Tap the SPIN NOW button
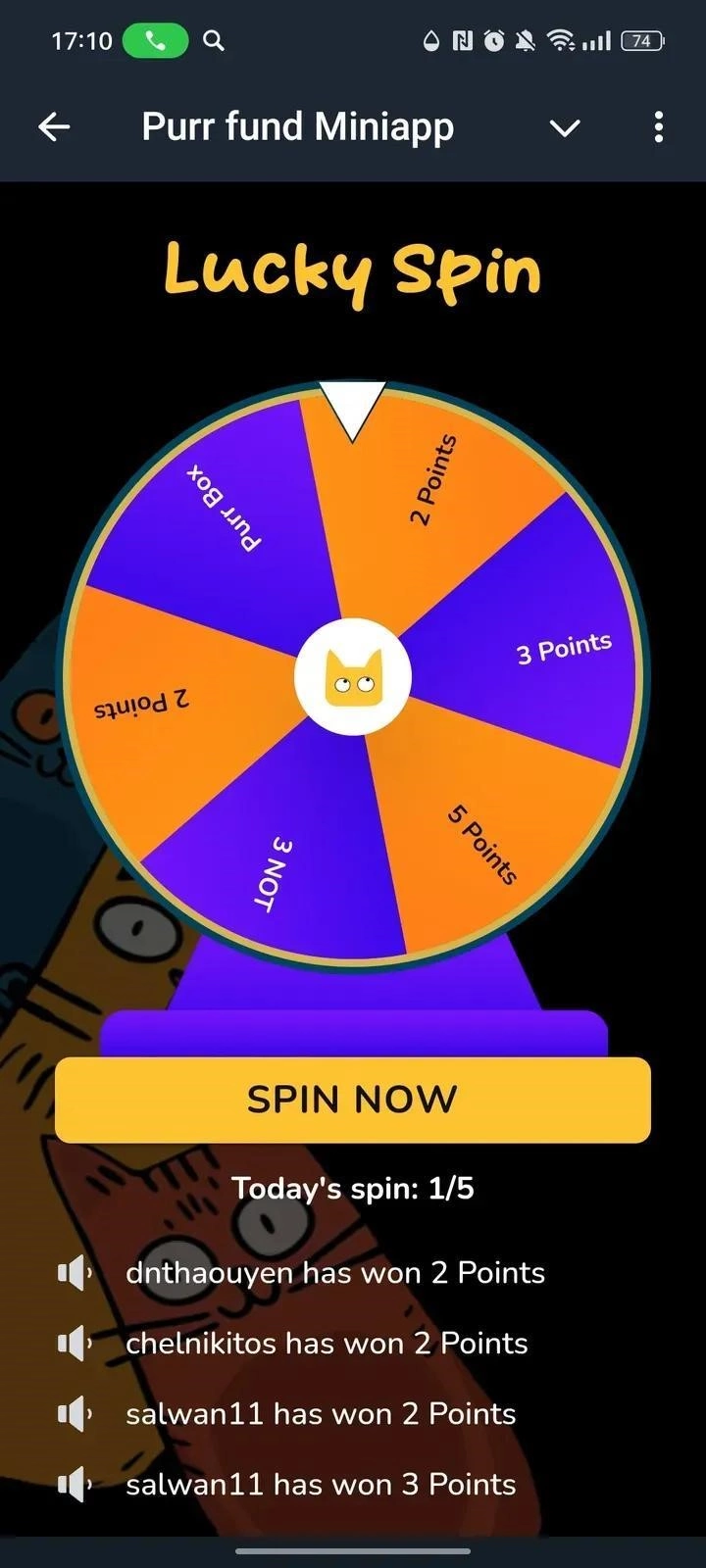The image size is (706, 1568). click(353, 1100)
